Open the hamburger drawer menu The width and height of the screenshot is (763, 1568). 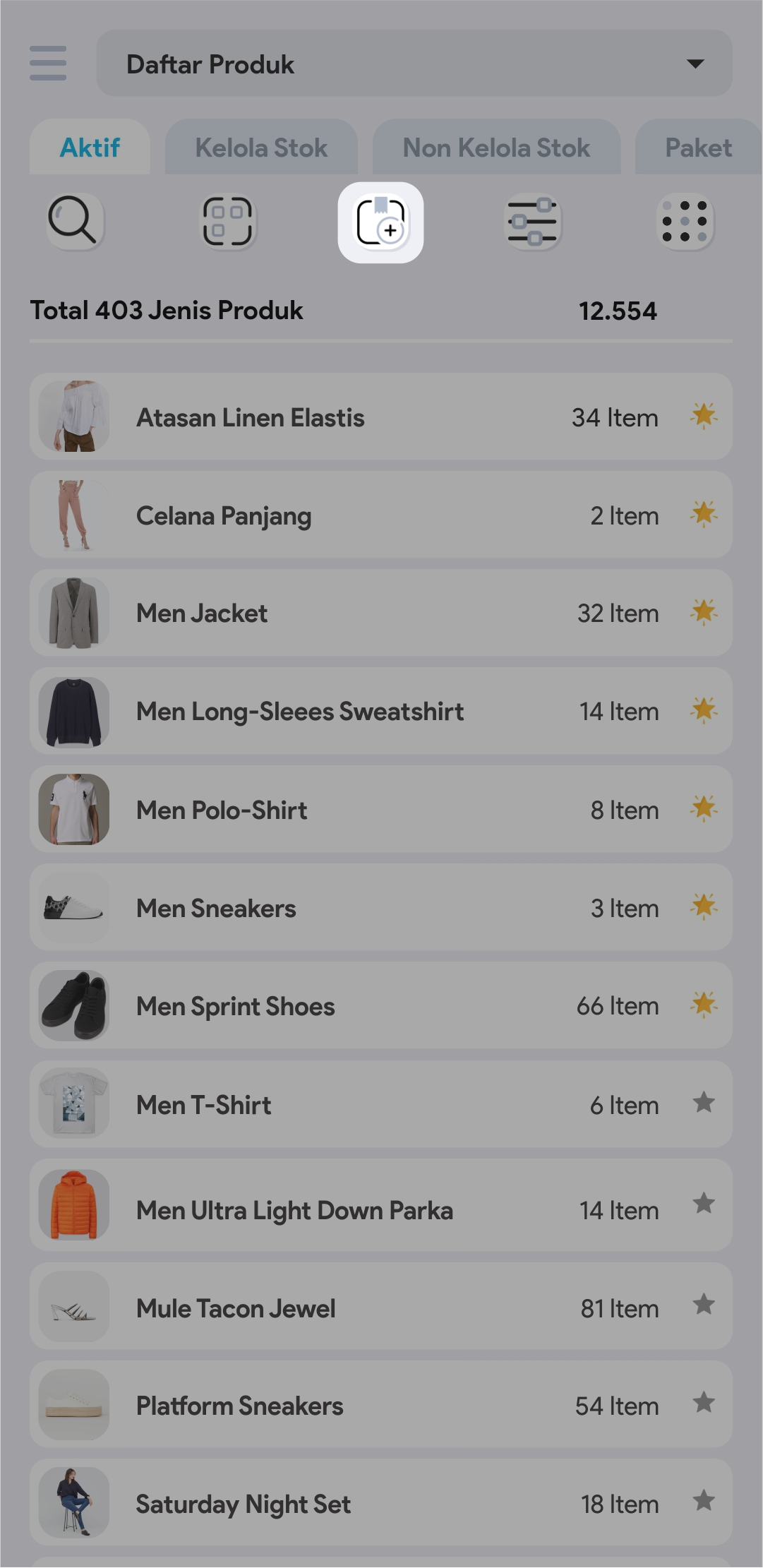pos(48,64)
